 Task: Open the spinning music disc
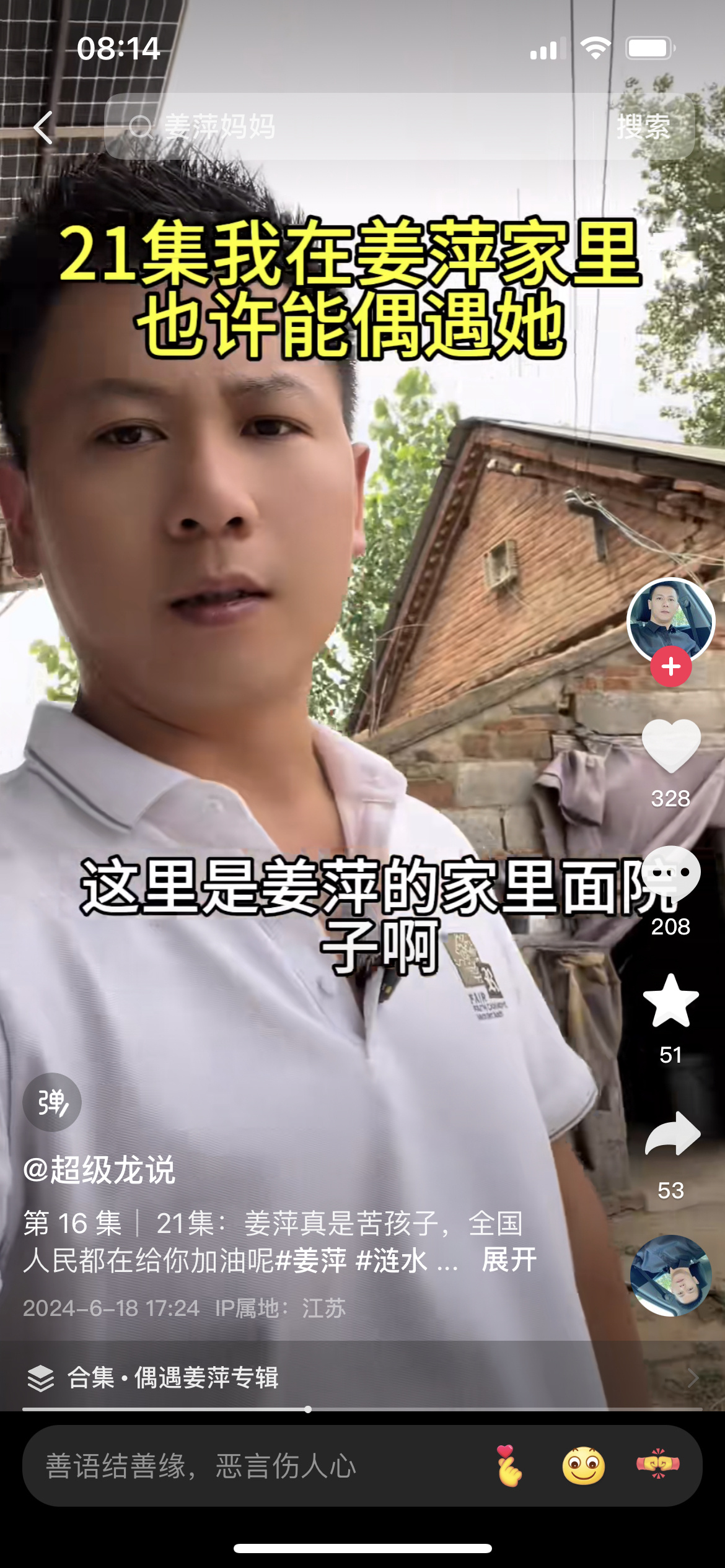click(670, 1276)
